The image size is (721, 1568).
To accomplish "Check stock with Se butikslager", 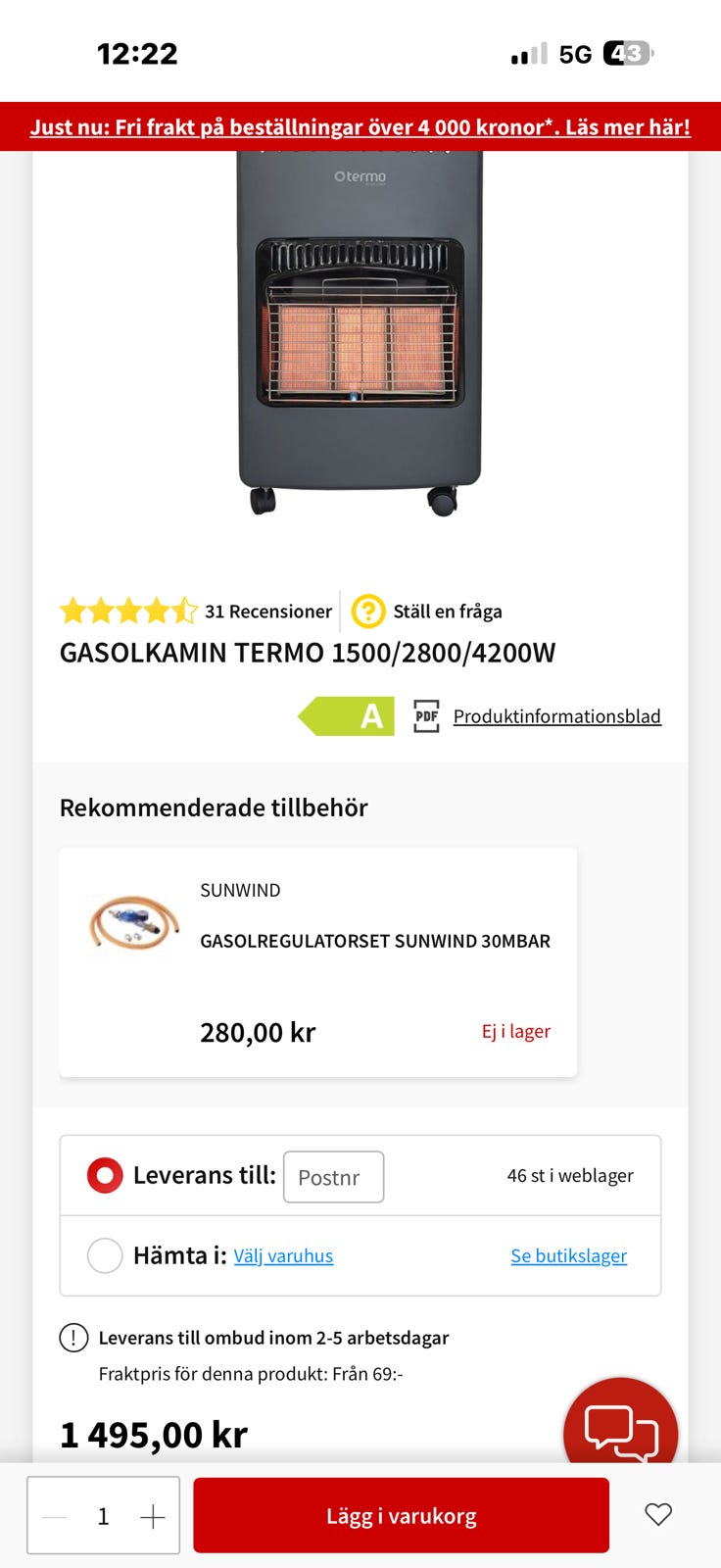I will coord(568,1256).
